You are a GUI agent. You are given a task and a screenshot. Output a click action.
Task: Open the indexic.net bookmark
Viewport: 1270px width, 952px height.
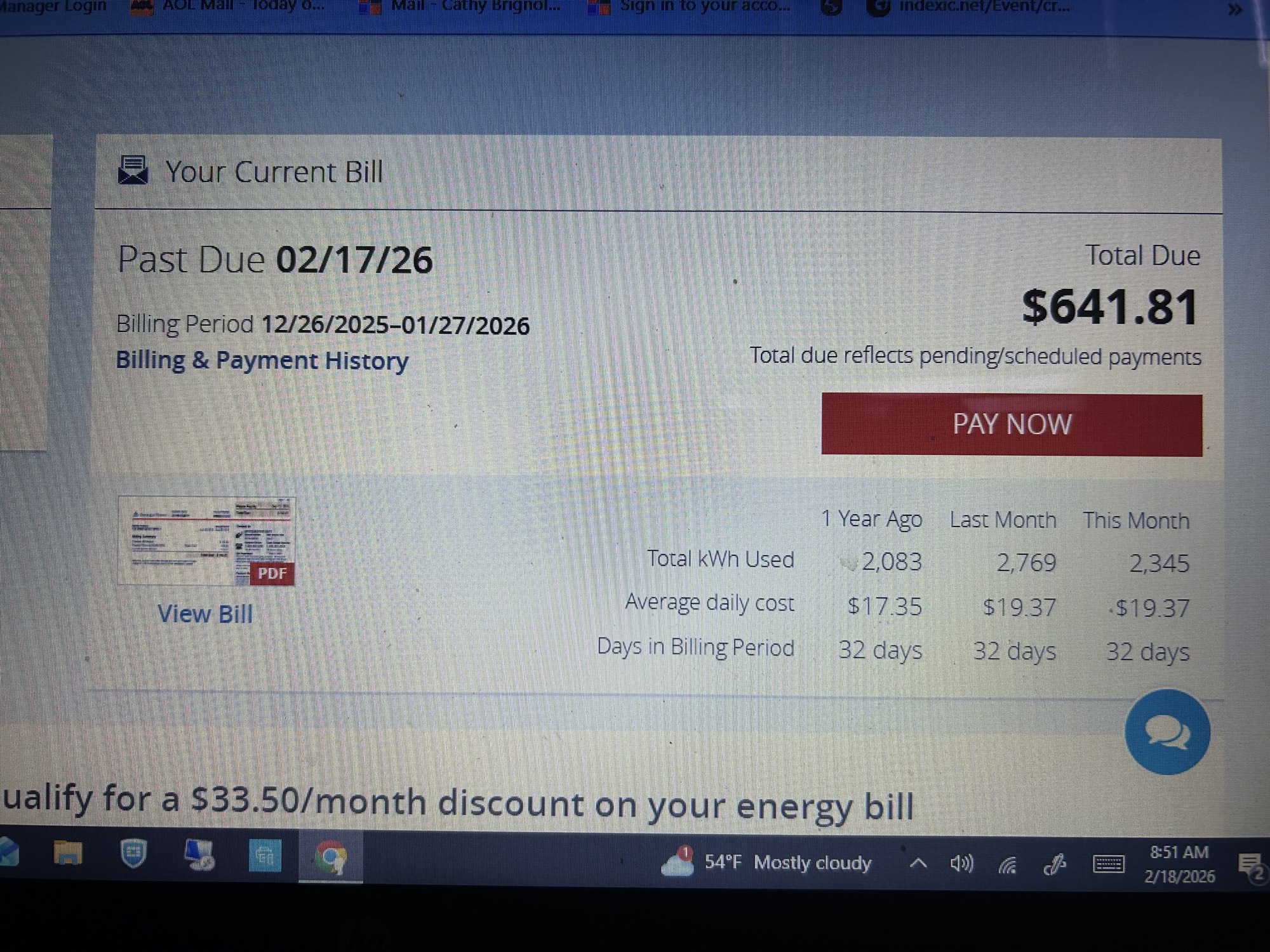coord(972,6)
